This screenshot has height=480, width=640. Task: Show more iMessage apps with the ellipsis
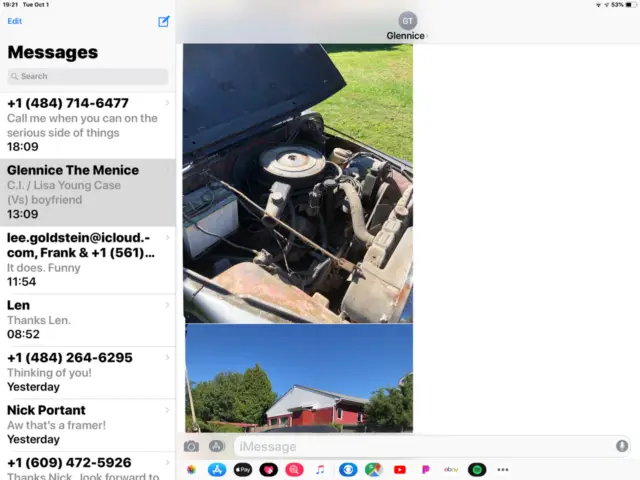pyautogui.click(x=503, y=469)
